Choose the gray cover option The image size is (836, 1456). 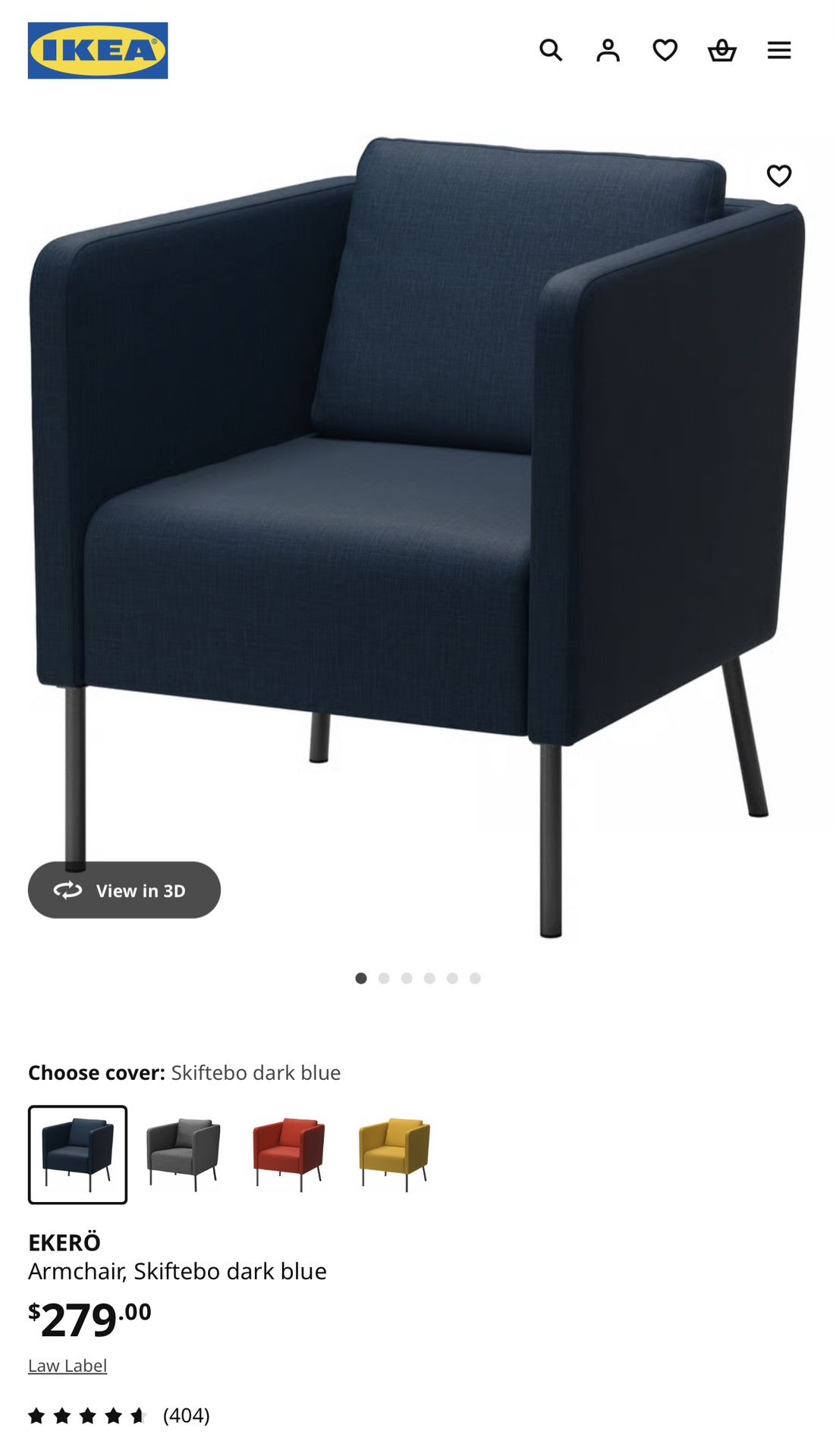[184, 1155]
